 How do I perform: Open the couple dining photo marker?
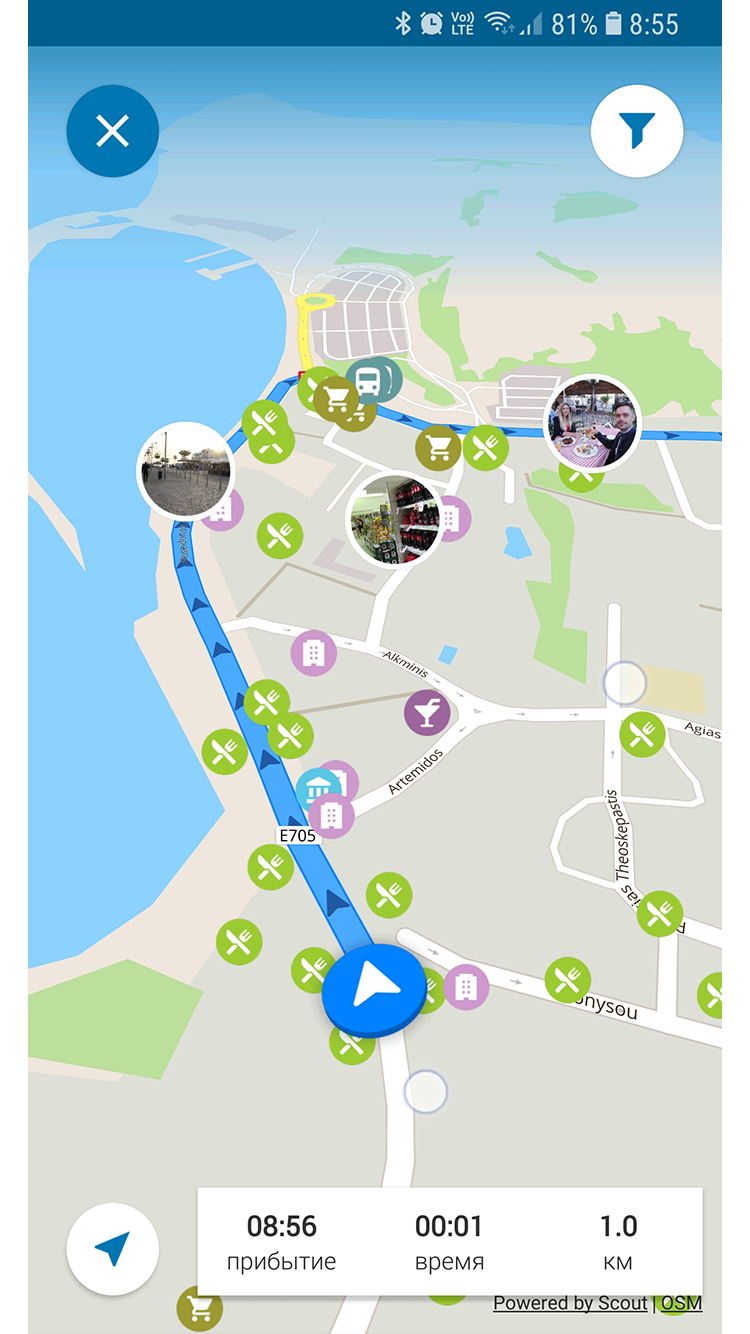coord(592,423)
